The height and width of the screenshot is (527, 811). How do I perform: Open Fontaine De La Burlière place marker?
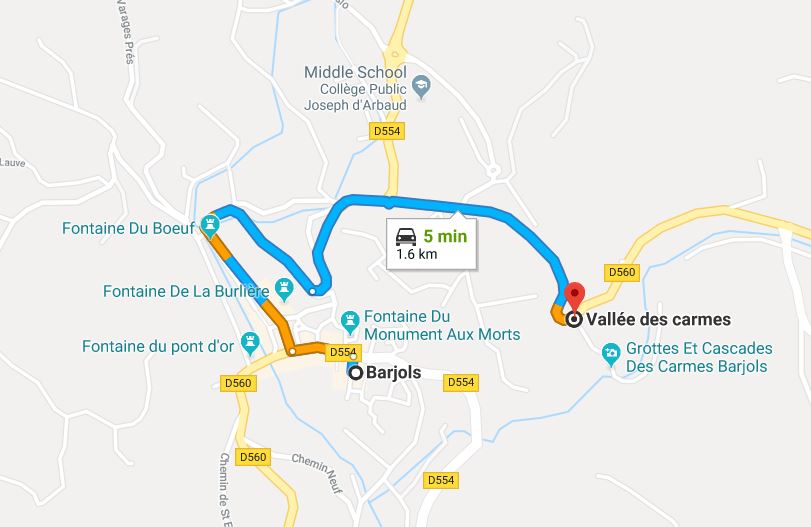point(283,289)
